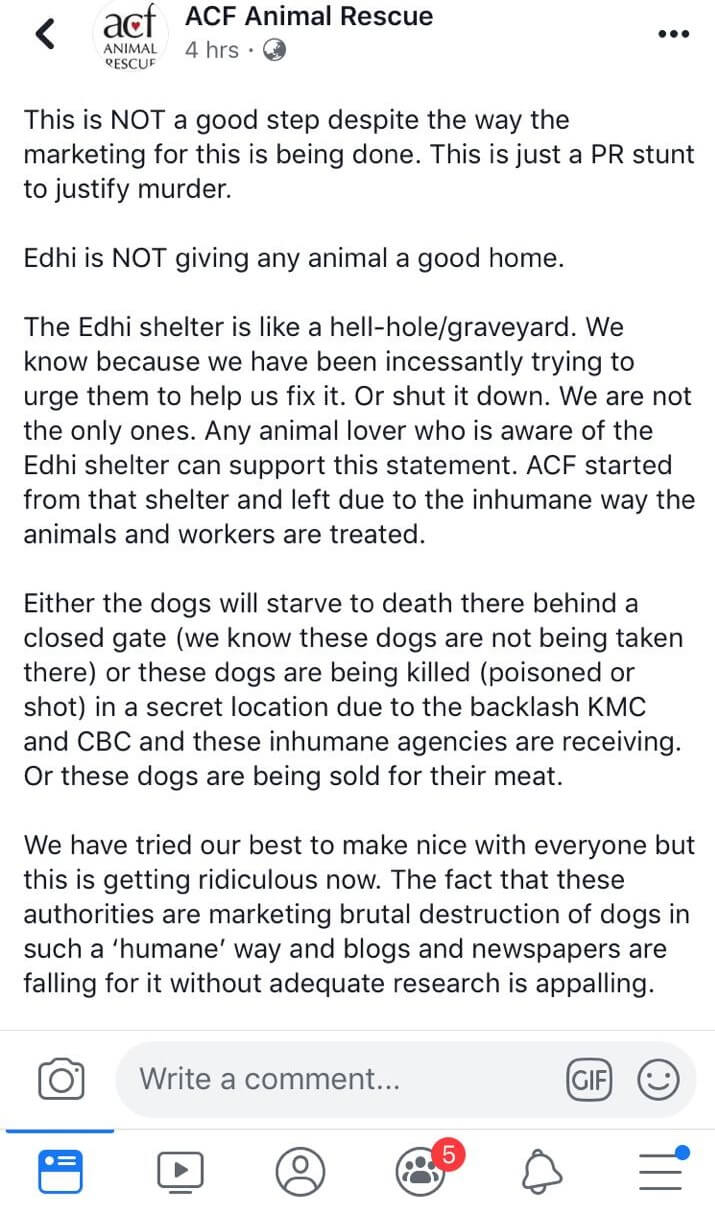715x1213 pixels.
Task: Open the emoji picker in the comment box
Action: coord(658,1079)
